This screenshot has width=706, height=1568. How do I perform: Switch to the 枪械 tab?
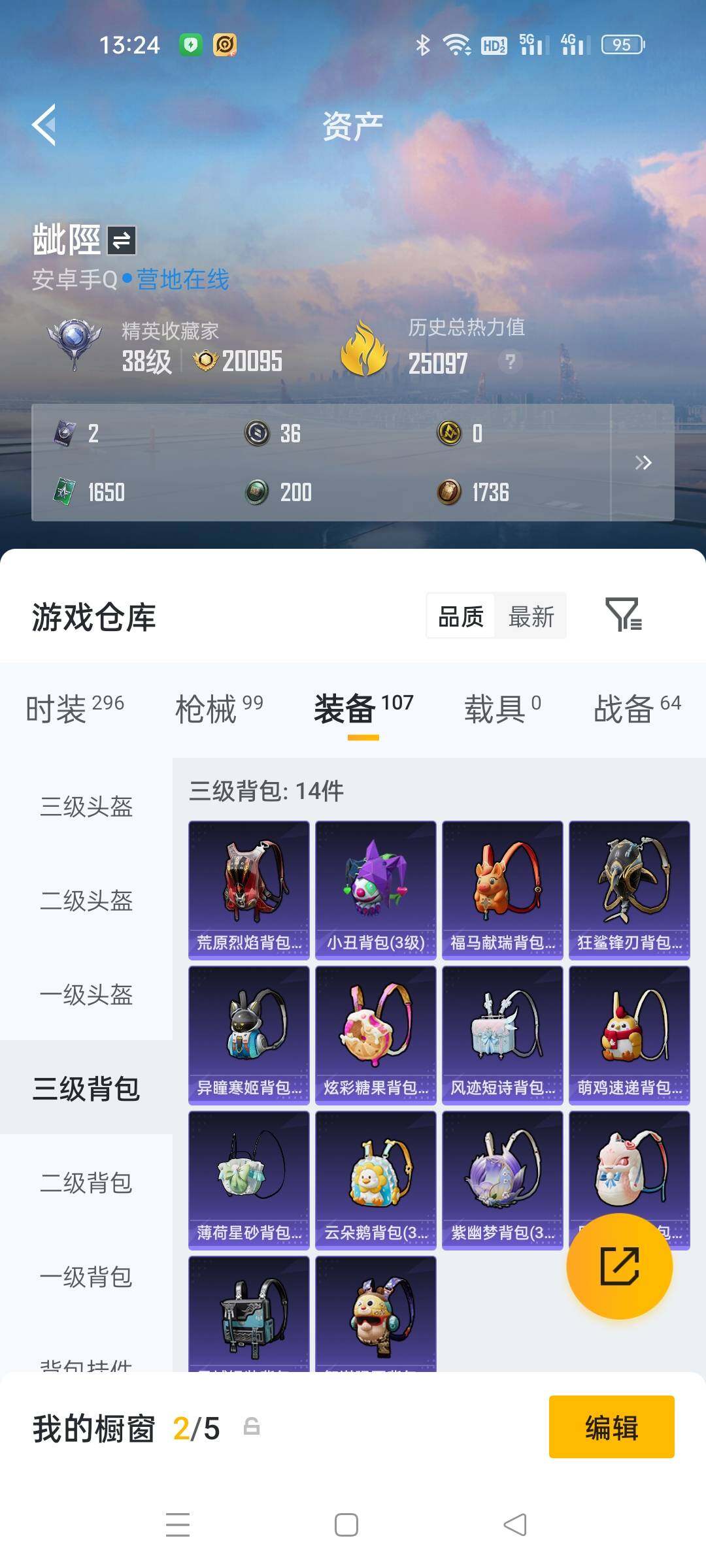pos(219,709)
